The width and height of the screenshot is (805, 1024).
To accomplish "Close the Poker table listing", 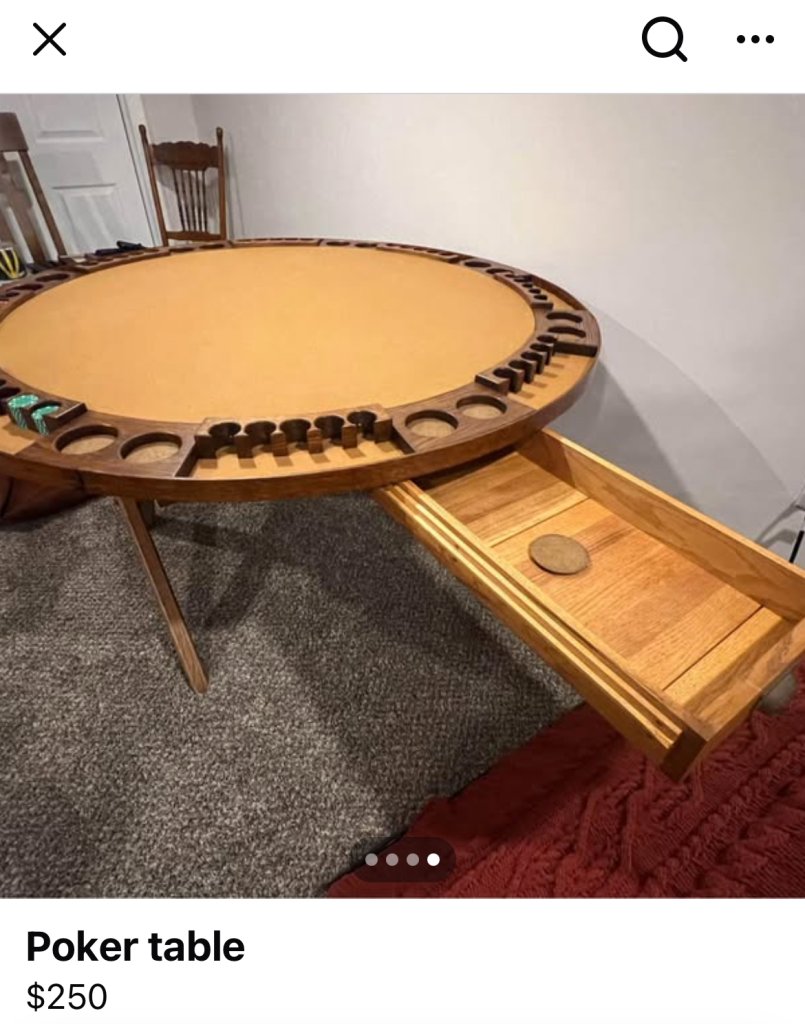I will 49,40.
